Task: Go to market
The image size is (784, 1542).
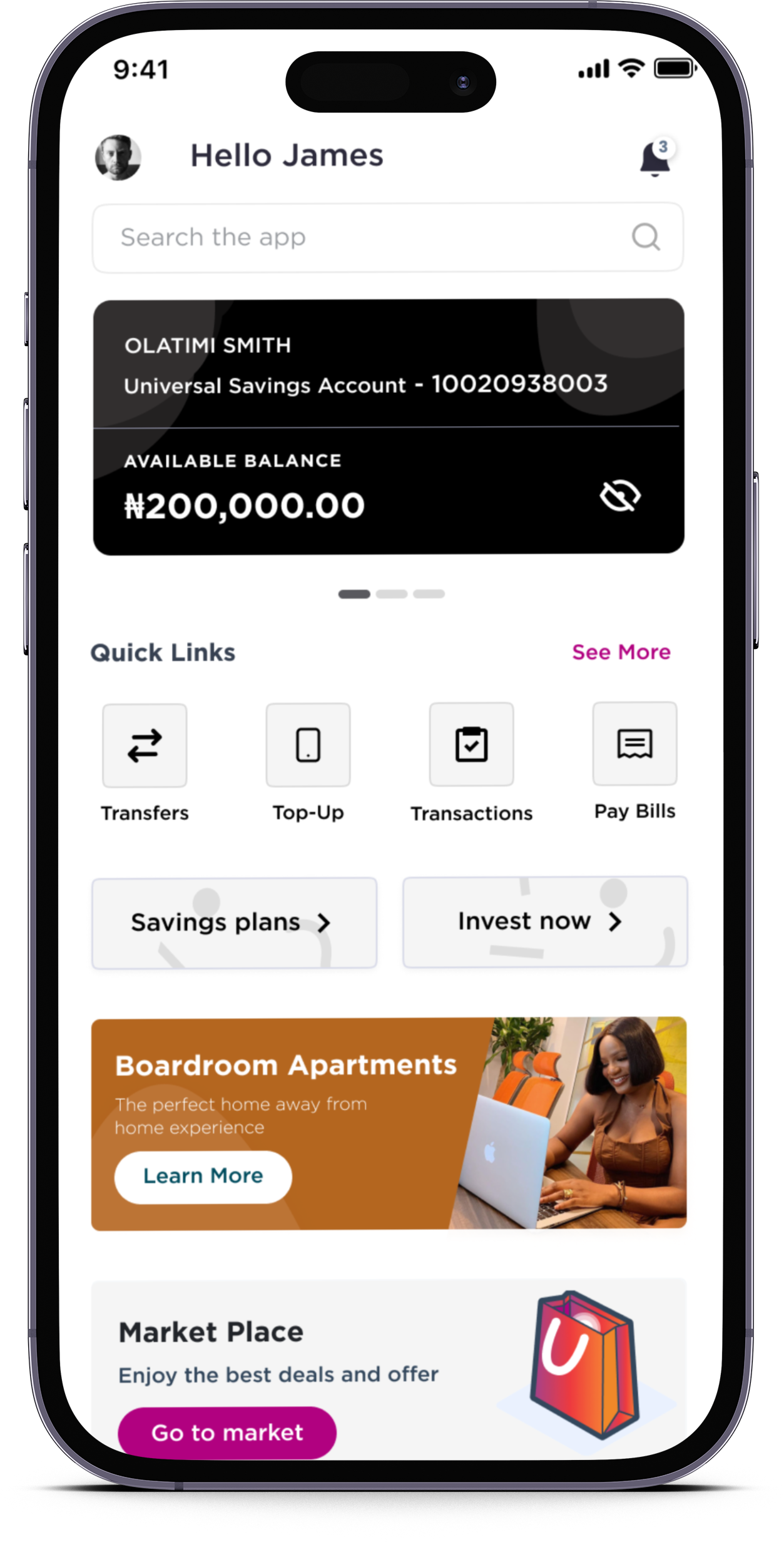Action: pos(227,1432)
